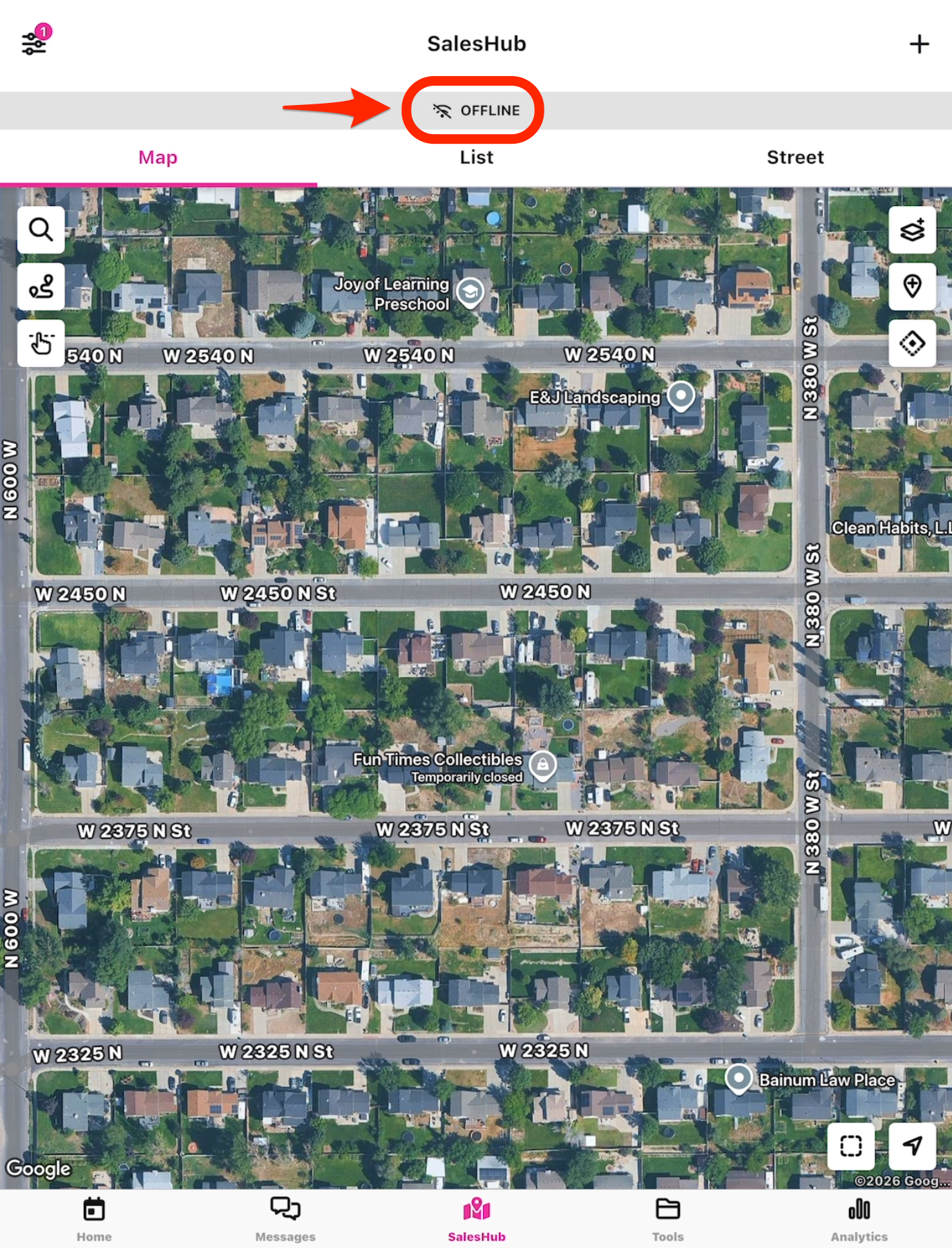Switch to the List tab

[476, 158]
